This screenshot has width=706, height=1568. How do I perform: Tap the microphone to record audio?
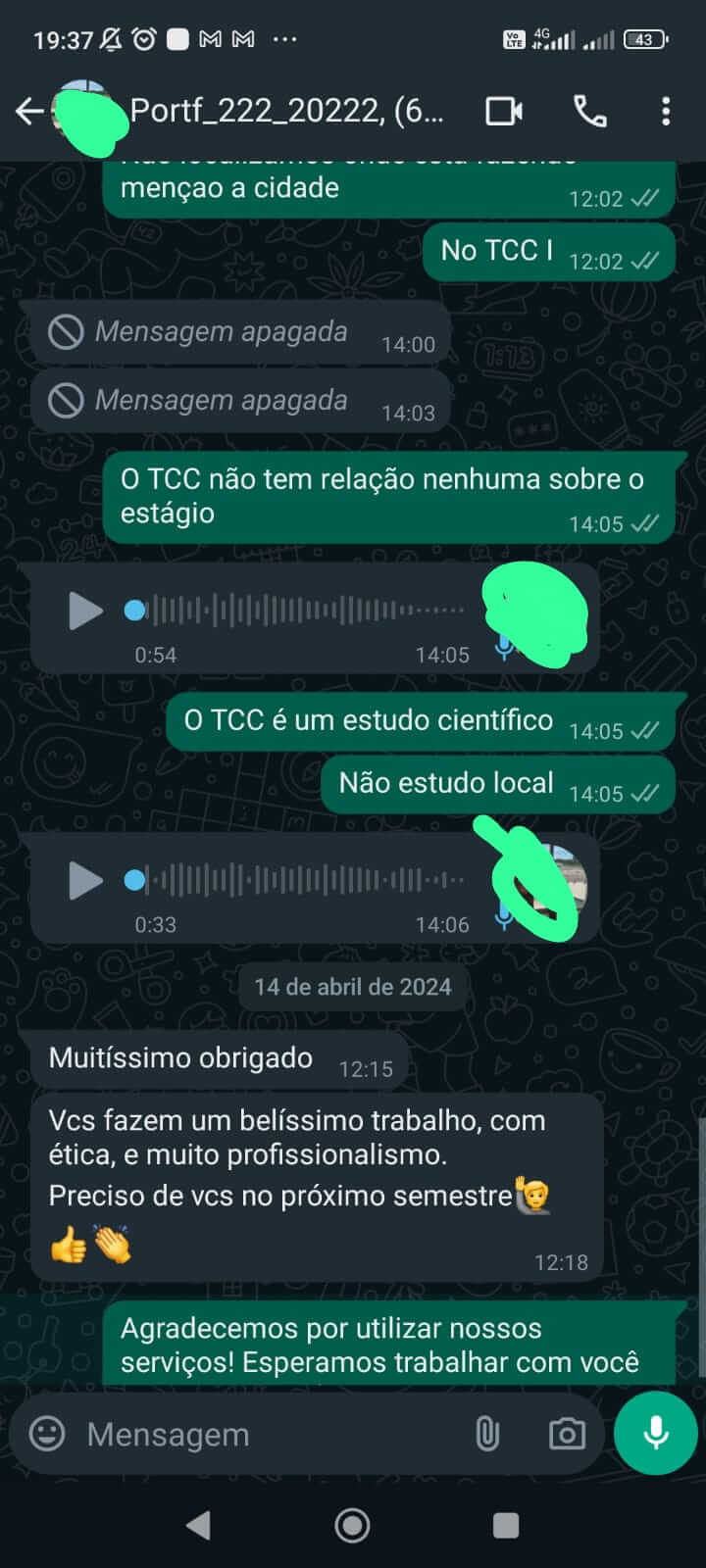click(x=655, y=1433)
